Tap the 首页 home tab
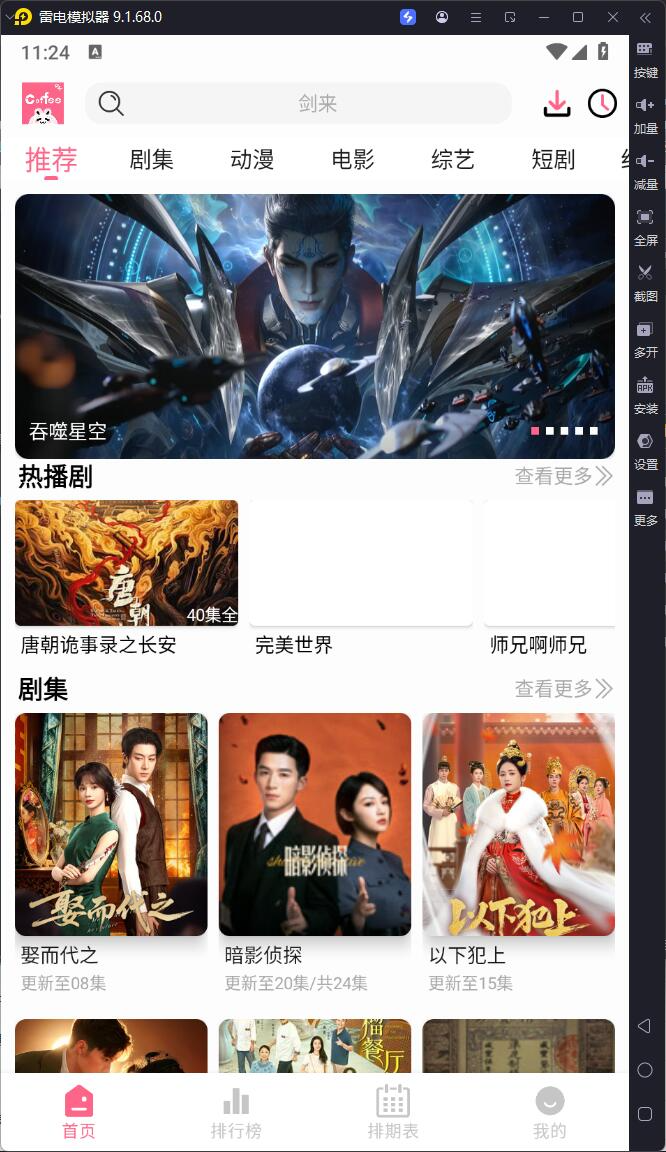The image size is (666, 1152). coord(79,1112)
